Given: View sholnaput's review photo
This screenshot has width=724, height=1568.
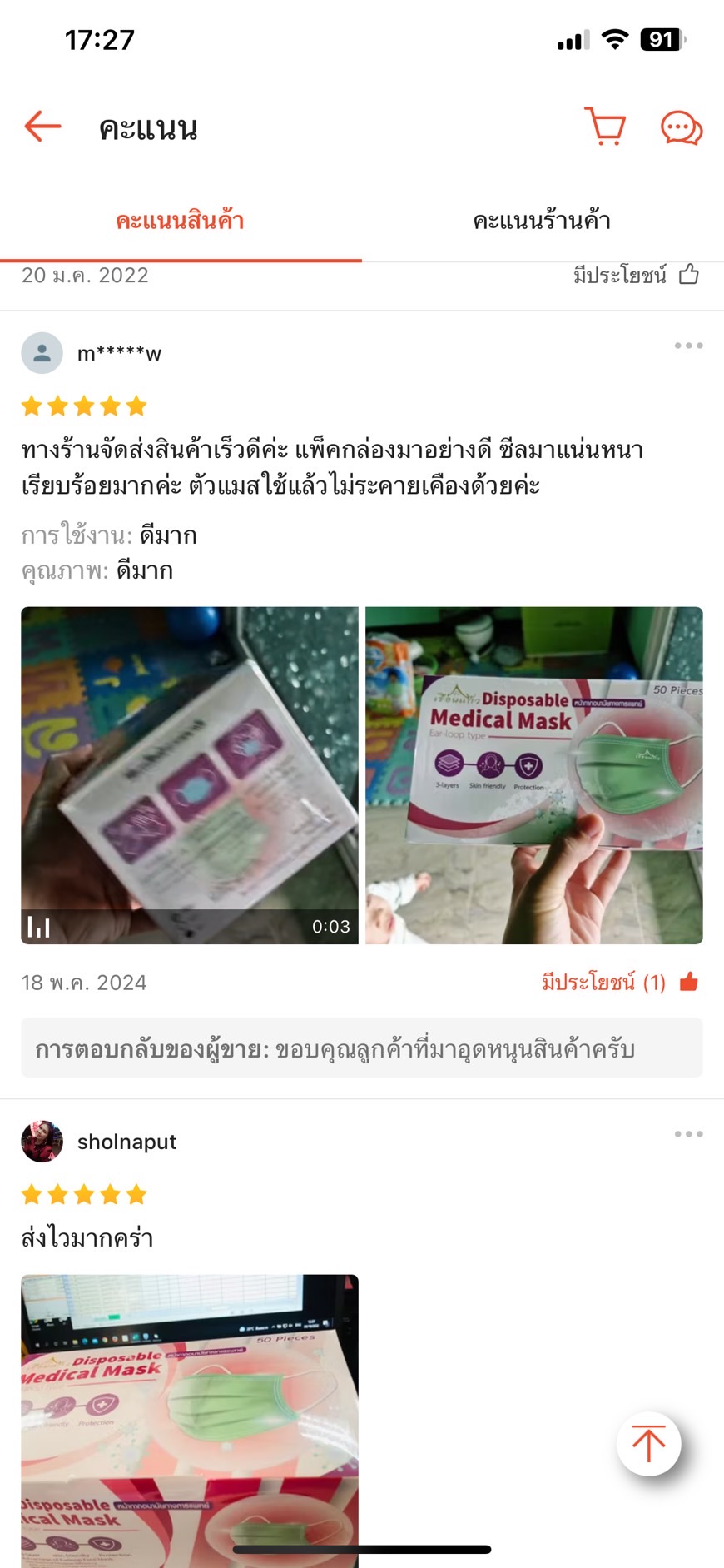Looking at the screenshot, I should [190, 1416].
